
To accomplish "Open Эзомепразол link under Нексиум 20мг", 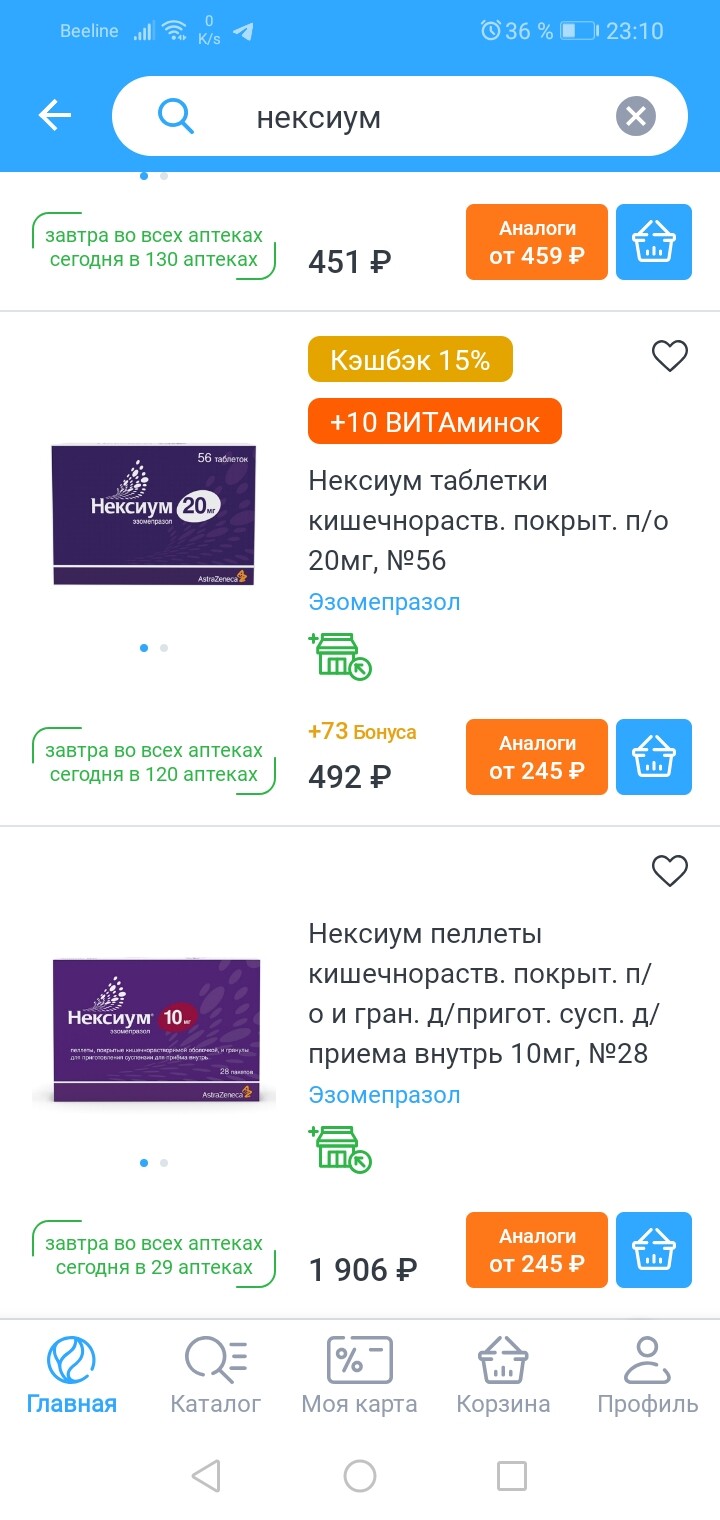I will coord(384,602).
